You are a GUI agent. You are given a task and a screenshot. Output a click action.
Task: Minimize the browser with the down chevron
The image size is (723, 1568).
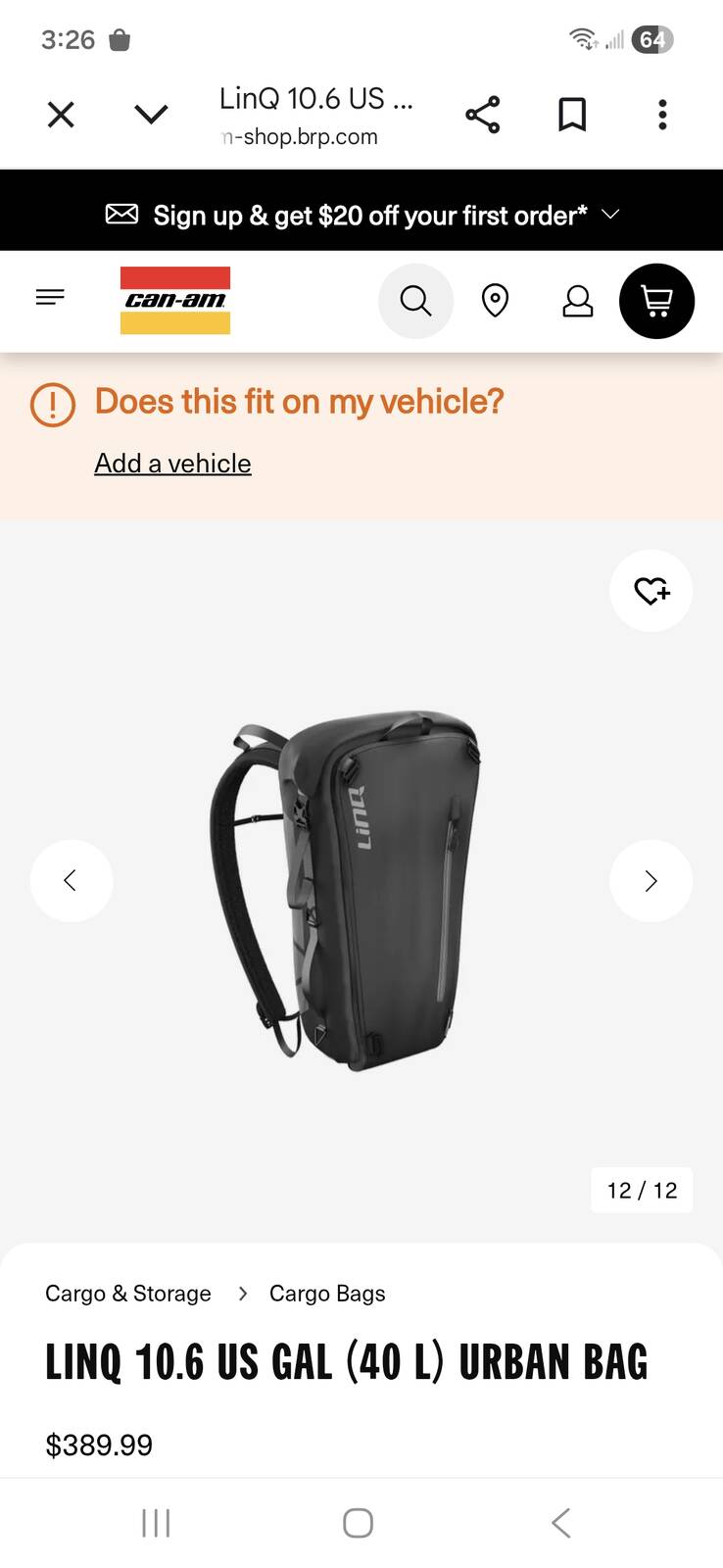[x=151, y=116]
